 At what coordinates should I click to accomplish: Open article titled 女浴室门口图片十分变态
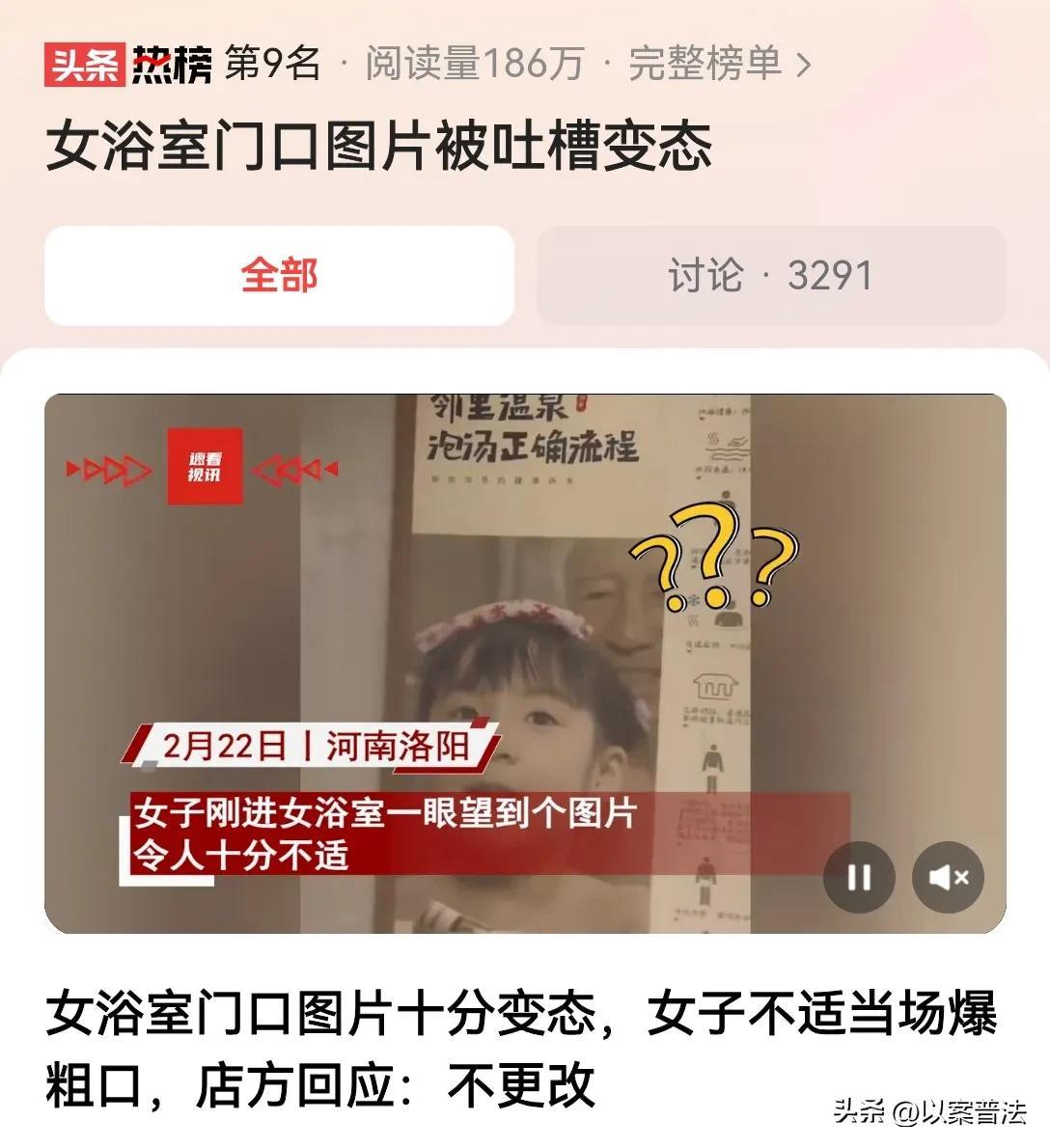pos(521,1050)
